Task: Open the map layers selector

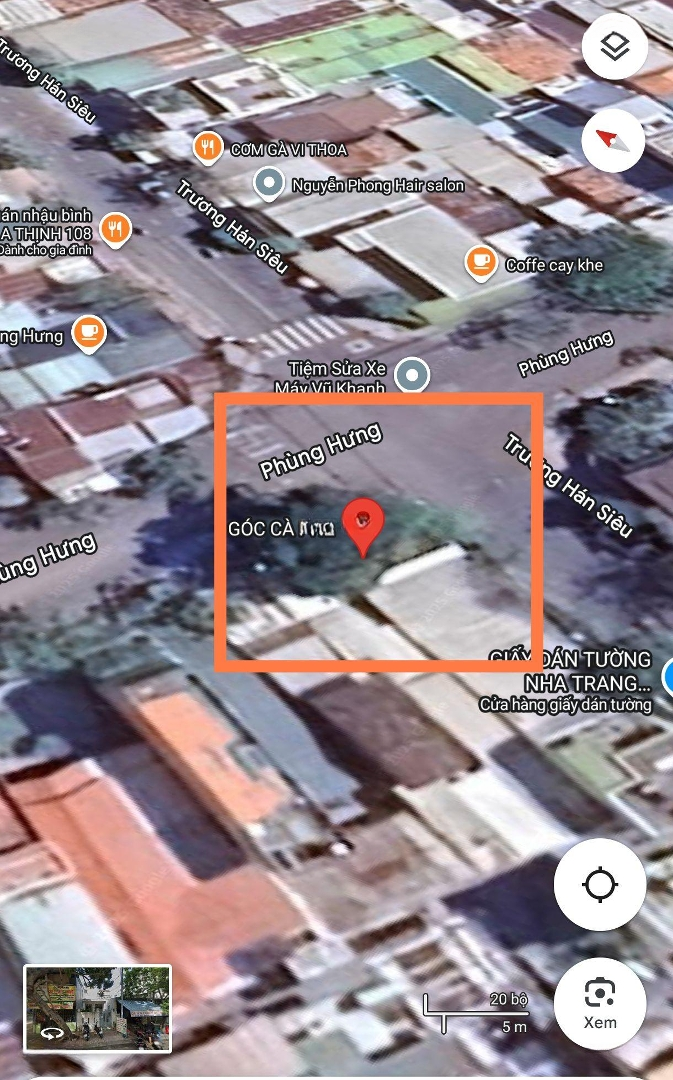Action: point(614,46)
